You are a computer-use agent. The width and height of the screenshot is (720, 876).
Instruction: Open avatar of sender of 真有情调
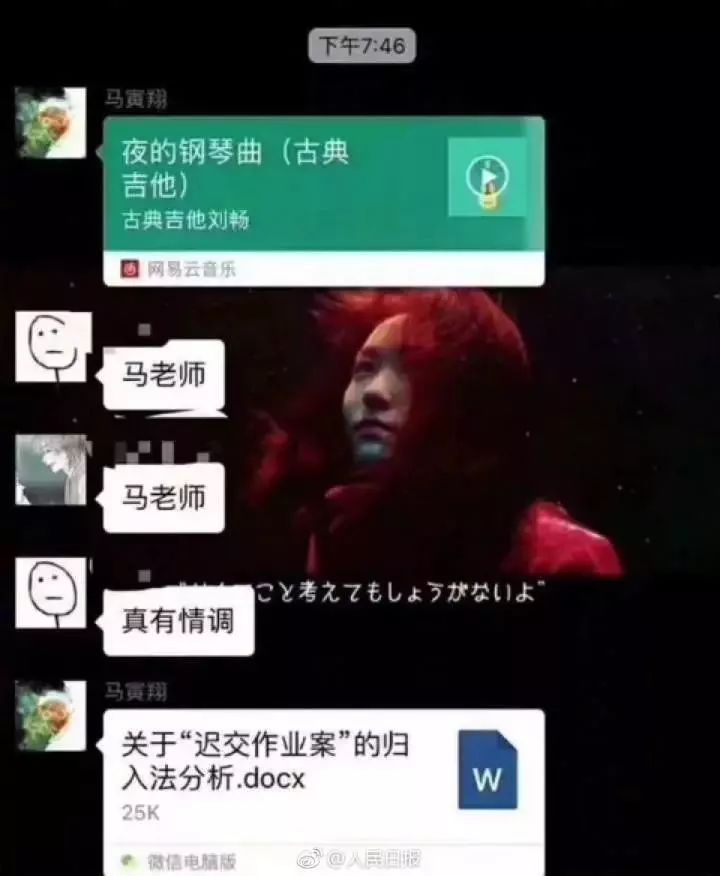pos(51,593)
